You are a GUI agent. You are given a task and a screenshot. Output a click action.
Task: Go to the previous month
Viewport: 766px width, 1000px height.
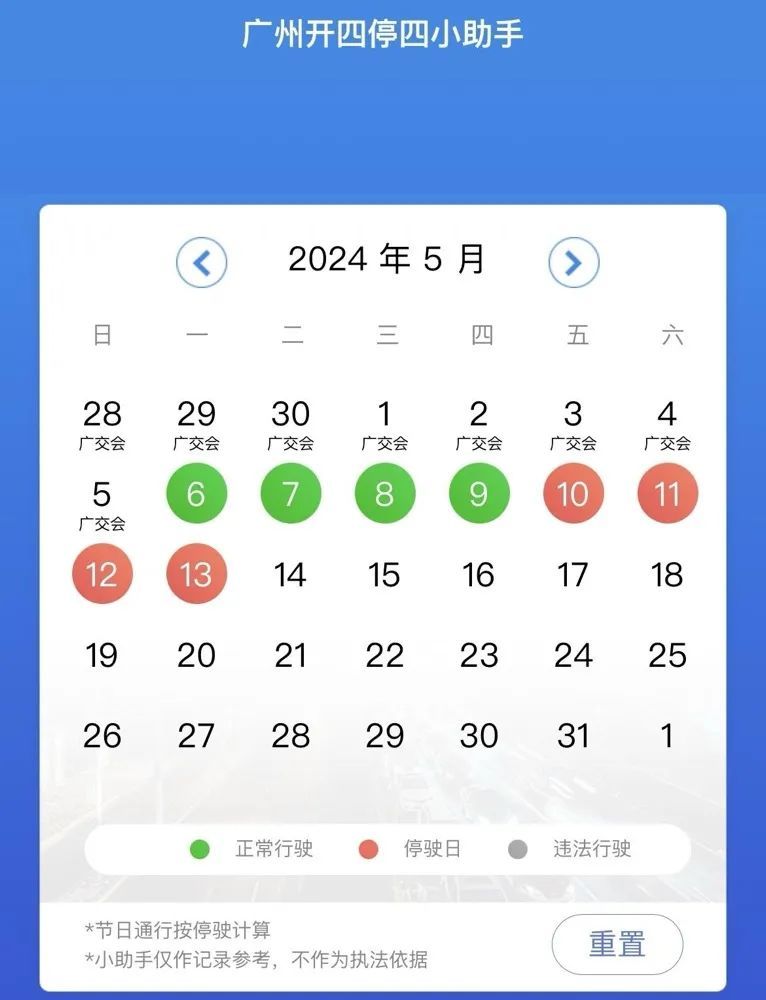202,263
